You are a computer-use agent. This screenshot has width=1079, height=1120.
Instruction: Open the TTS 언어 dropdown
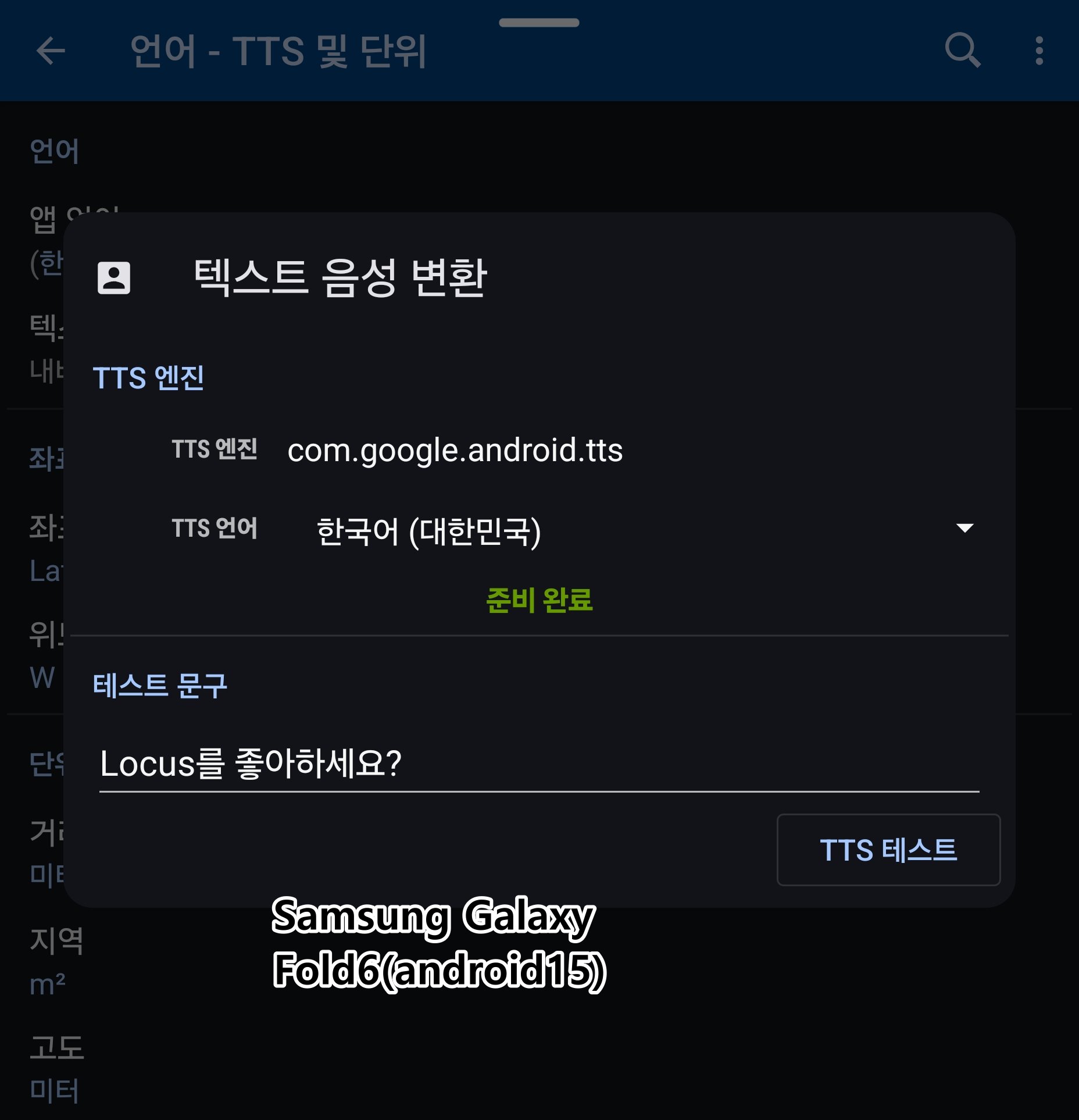tap(644, 530)
